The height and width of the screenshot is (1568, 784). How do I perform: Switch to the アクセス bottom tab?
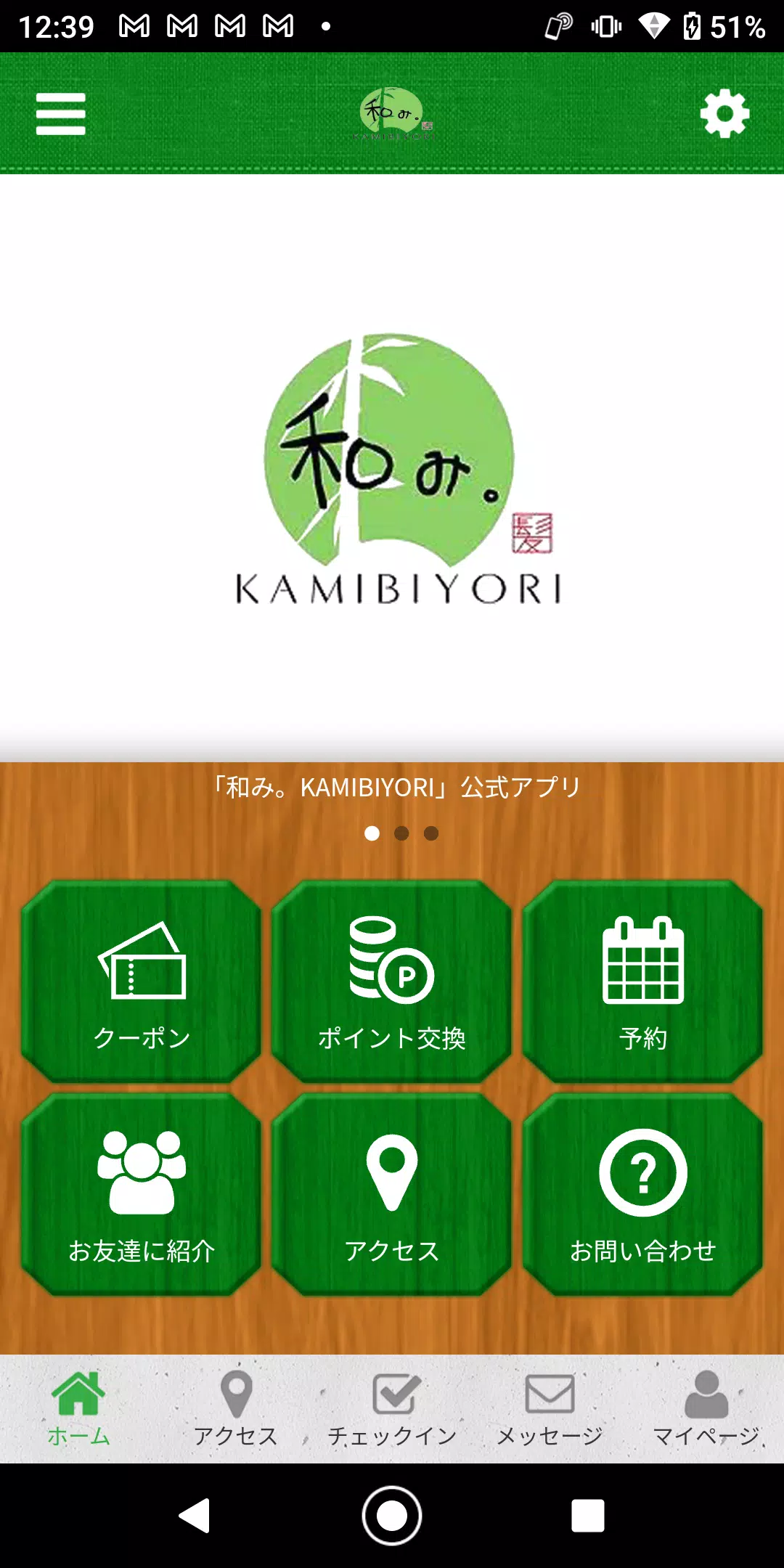[235, 1408]
